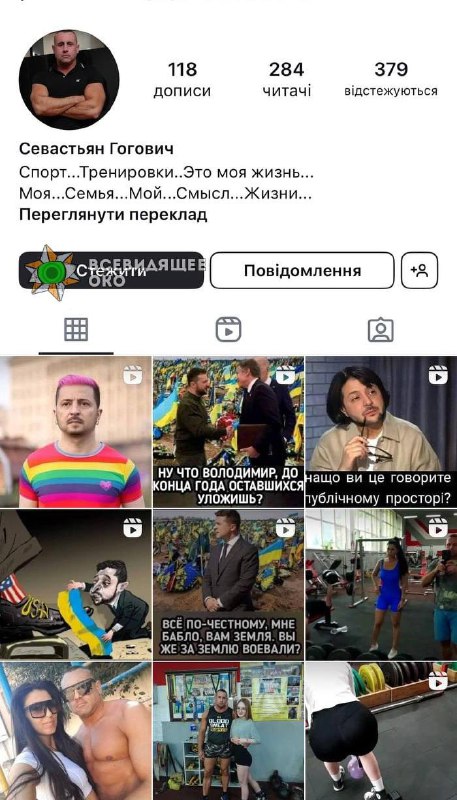The image size is (457, 800).
Task: Open the post with two people by the gym notice board
Action: pos(228,731)
